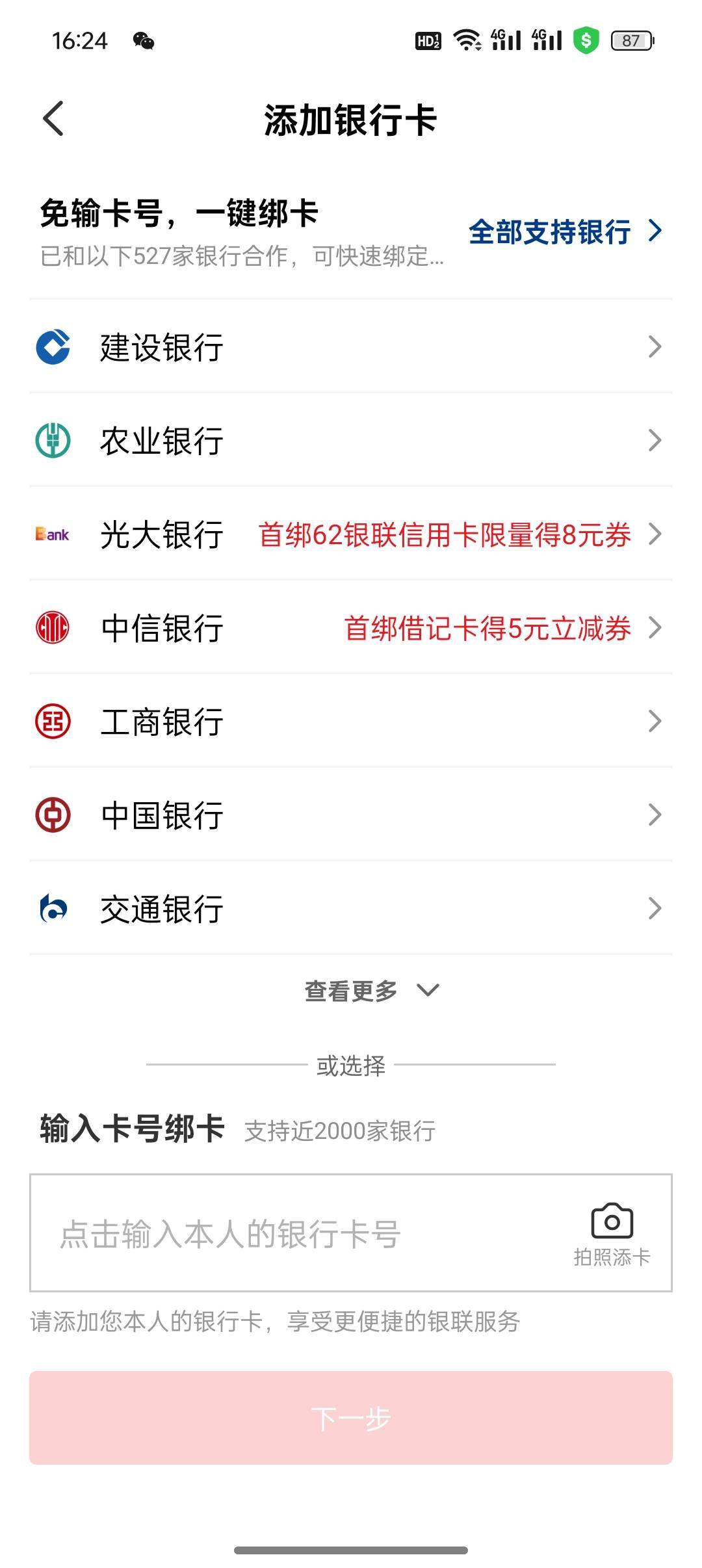Expand 查看更多 to see more banks
This screenshot has height=1568, width=702.
[x=372, y=991]
